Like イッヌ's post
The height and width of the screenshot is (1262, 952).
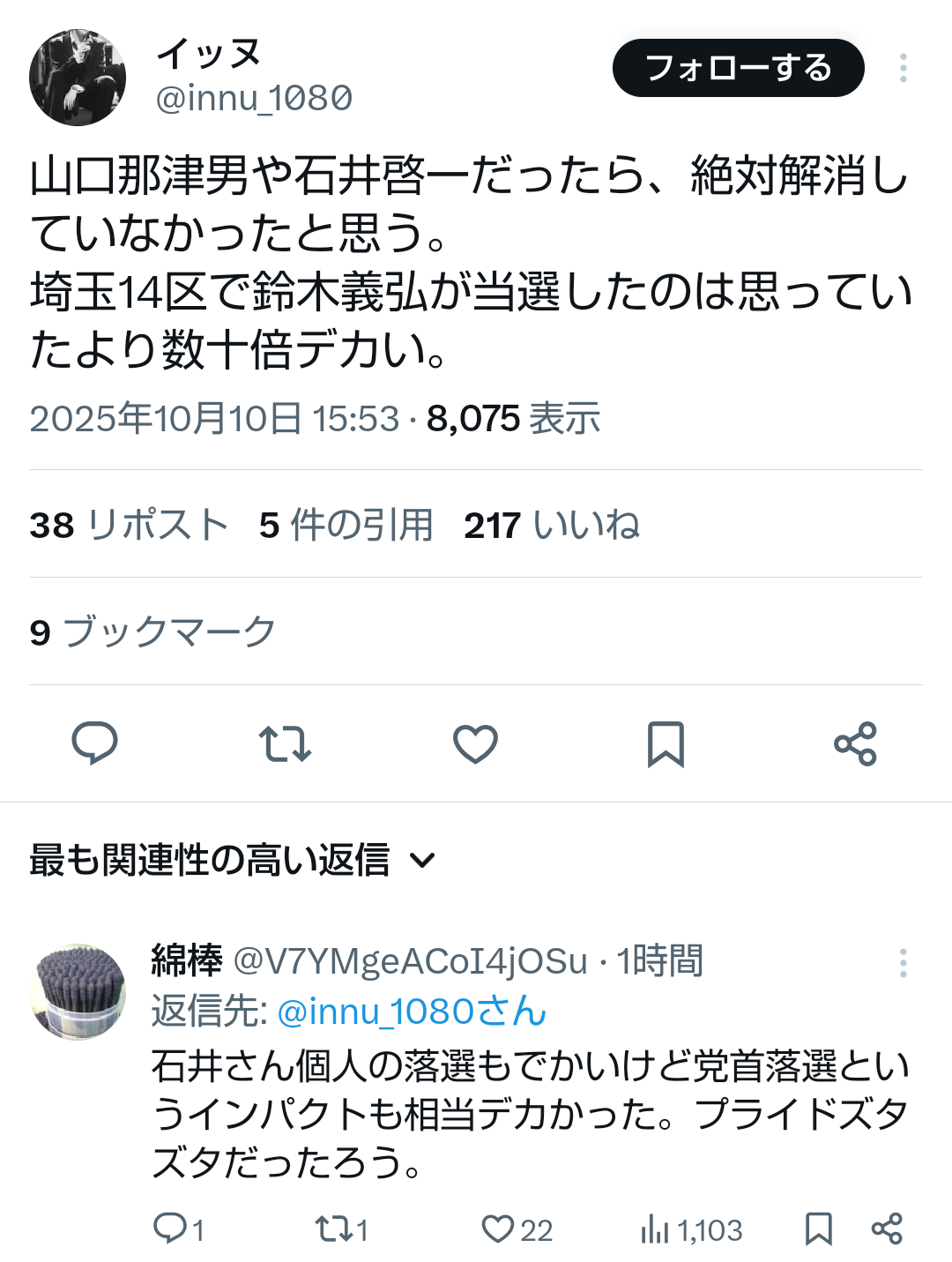click(475, 743)
